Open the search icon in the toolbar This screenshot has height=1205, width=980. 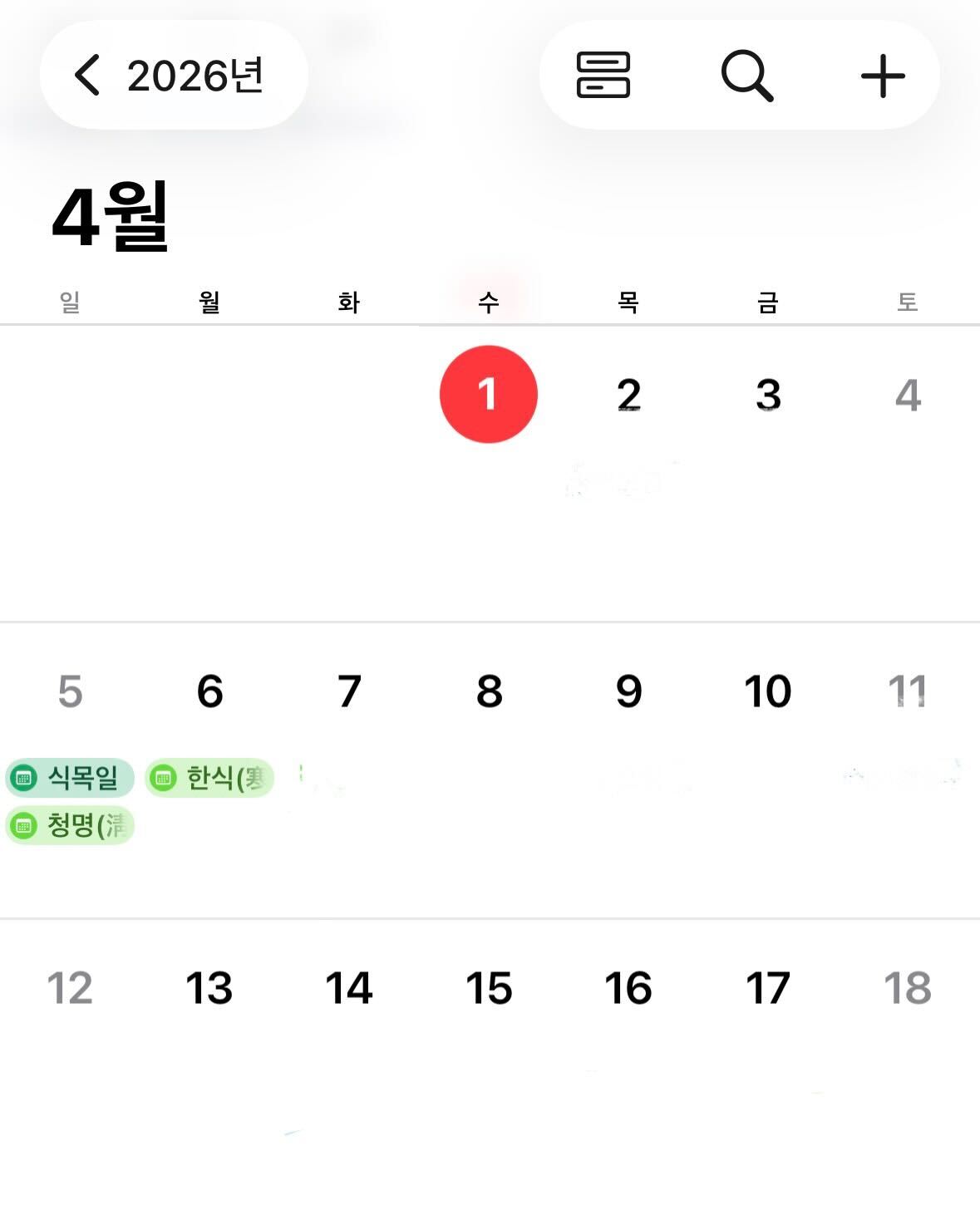click(x=746, y=75)
